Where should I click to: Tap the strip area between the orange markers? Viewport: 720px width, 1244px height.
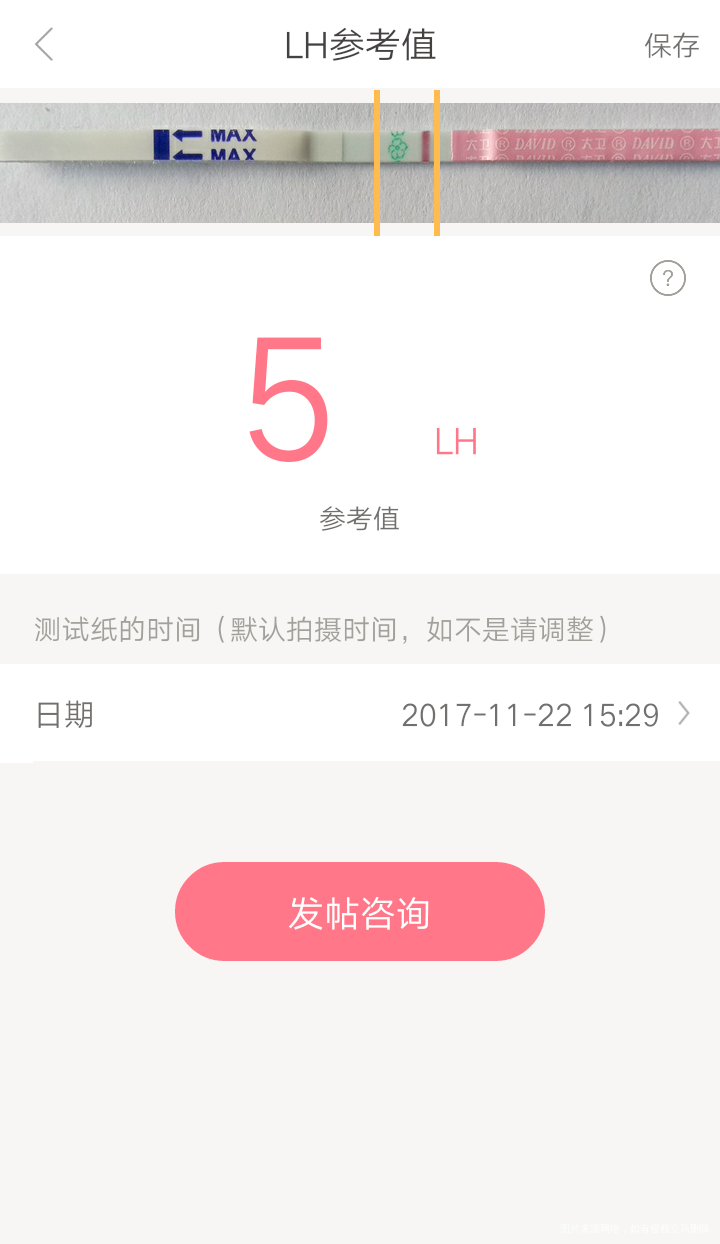pyautogui.click(x=407, y=162)
